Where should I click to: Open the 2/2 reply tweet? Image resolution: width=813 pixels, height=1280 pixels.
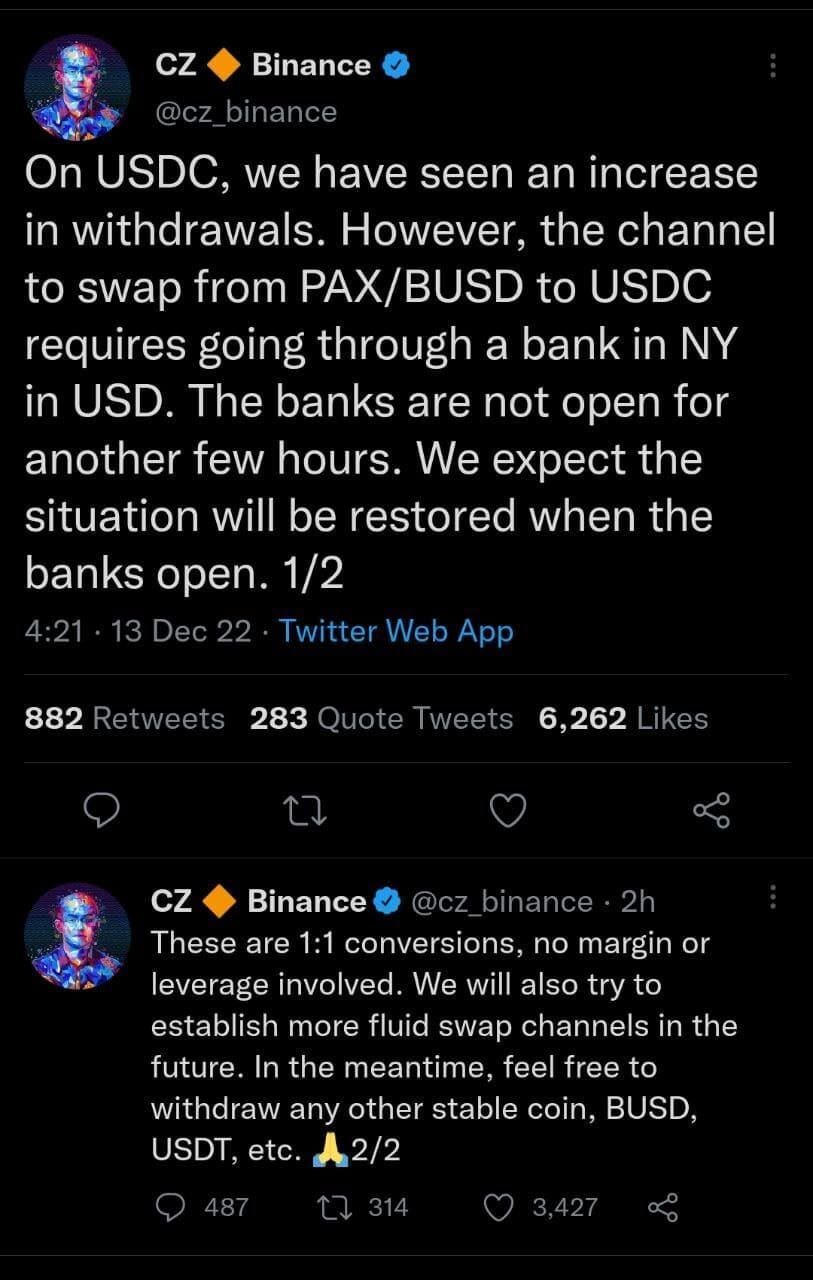440,1045
